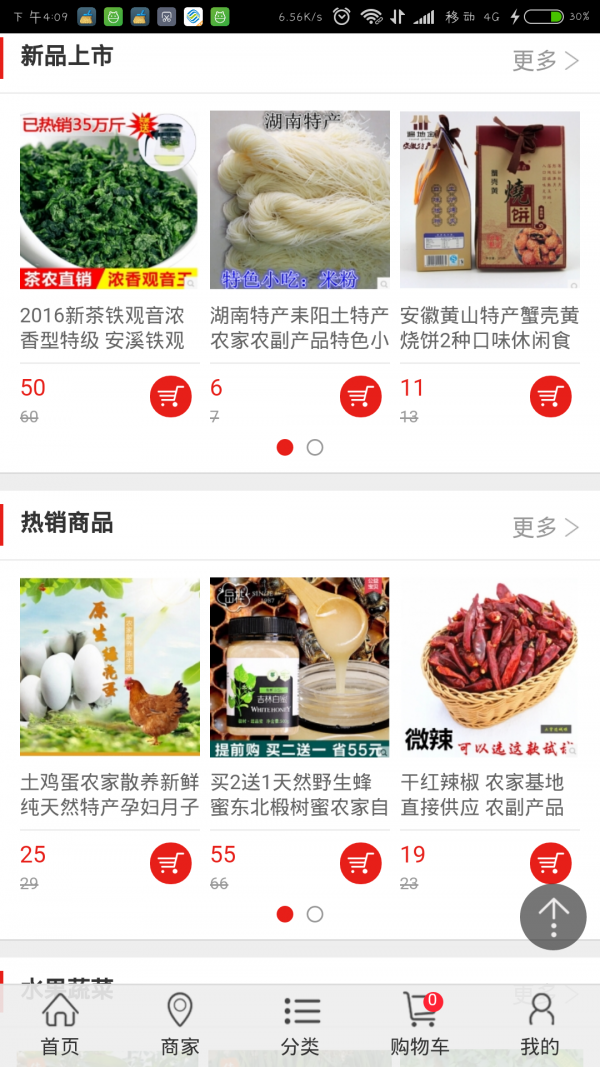Open 更多 link for 新品上市 section
Viewport: 600px width, 1067px height.
click(x=545, y=60)
